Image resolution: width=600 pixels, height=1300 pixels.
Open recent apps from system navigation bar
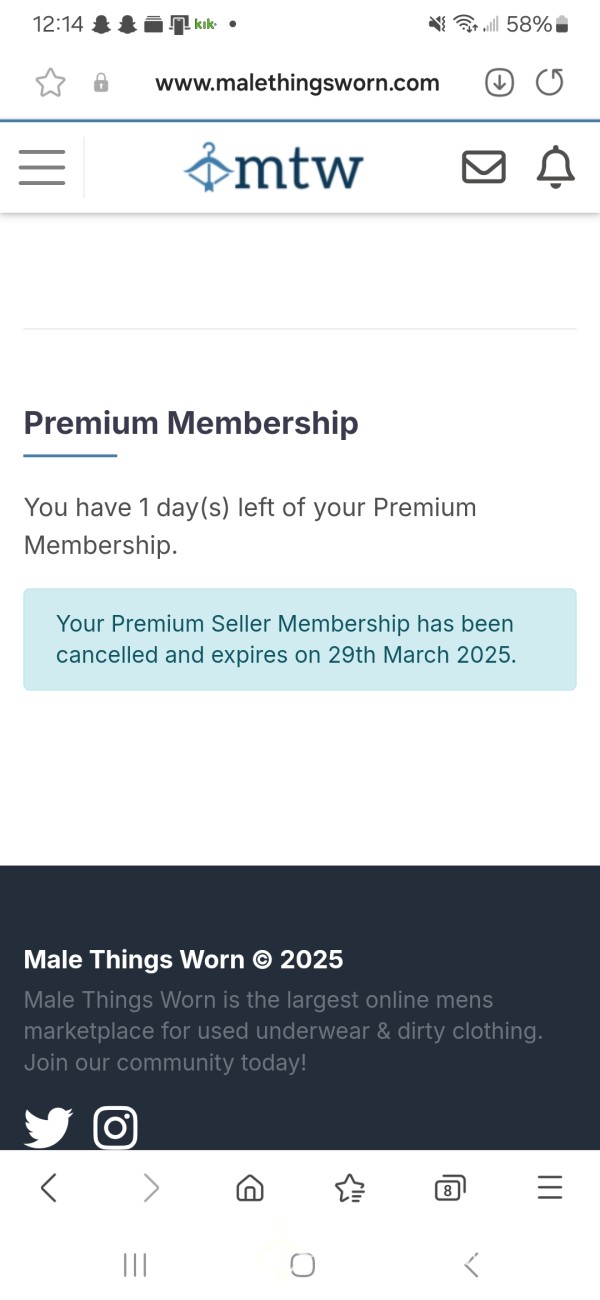[134, 1265]
